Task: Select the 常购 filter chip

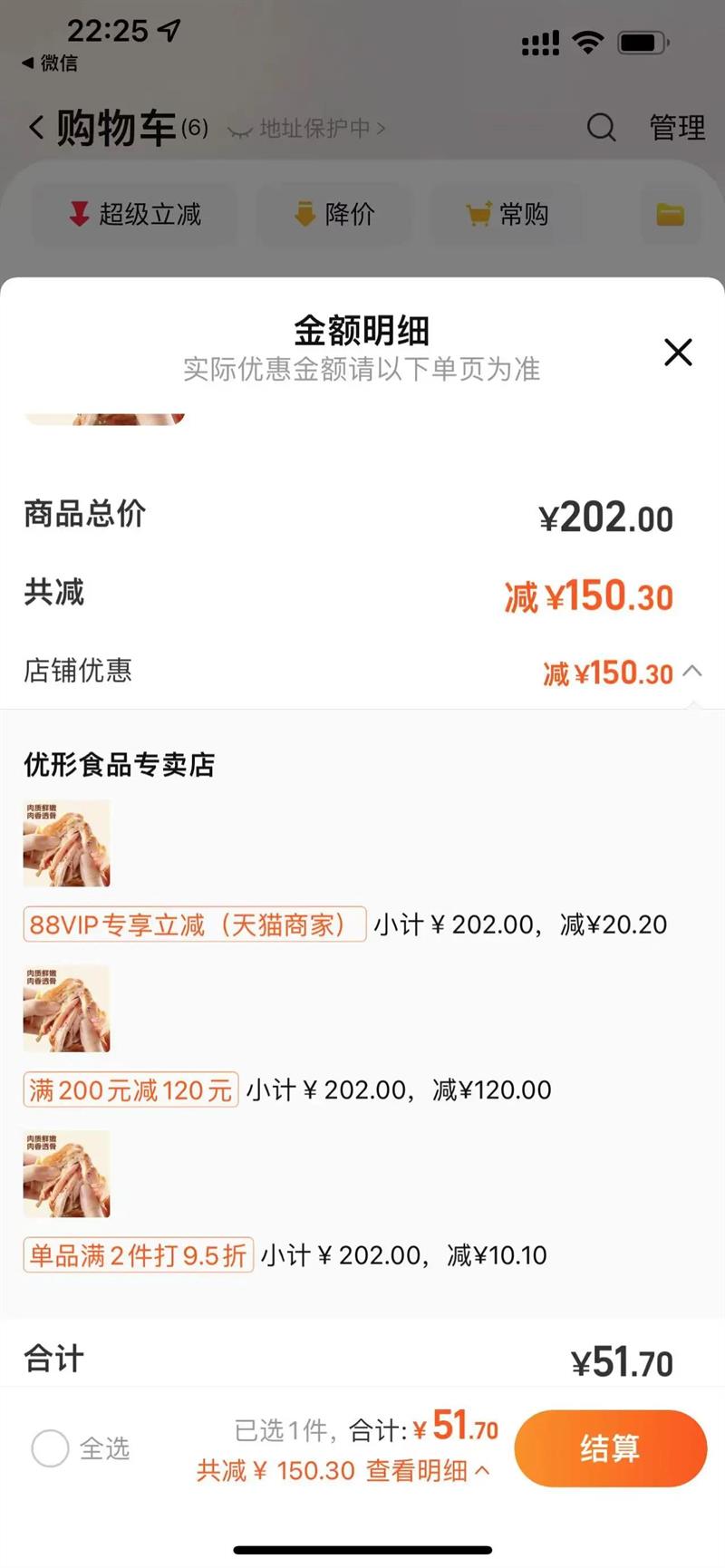Action: [507, 215]
